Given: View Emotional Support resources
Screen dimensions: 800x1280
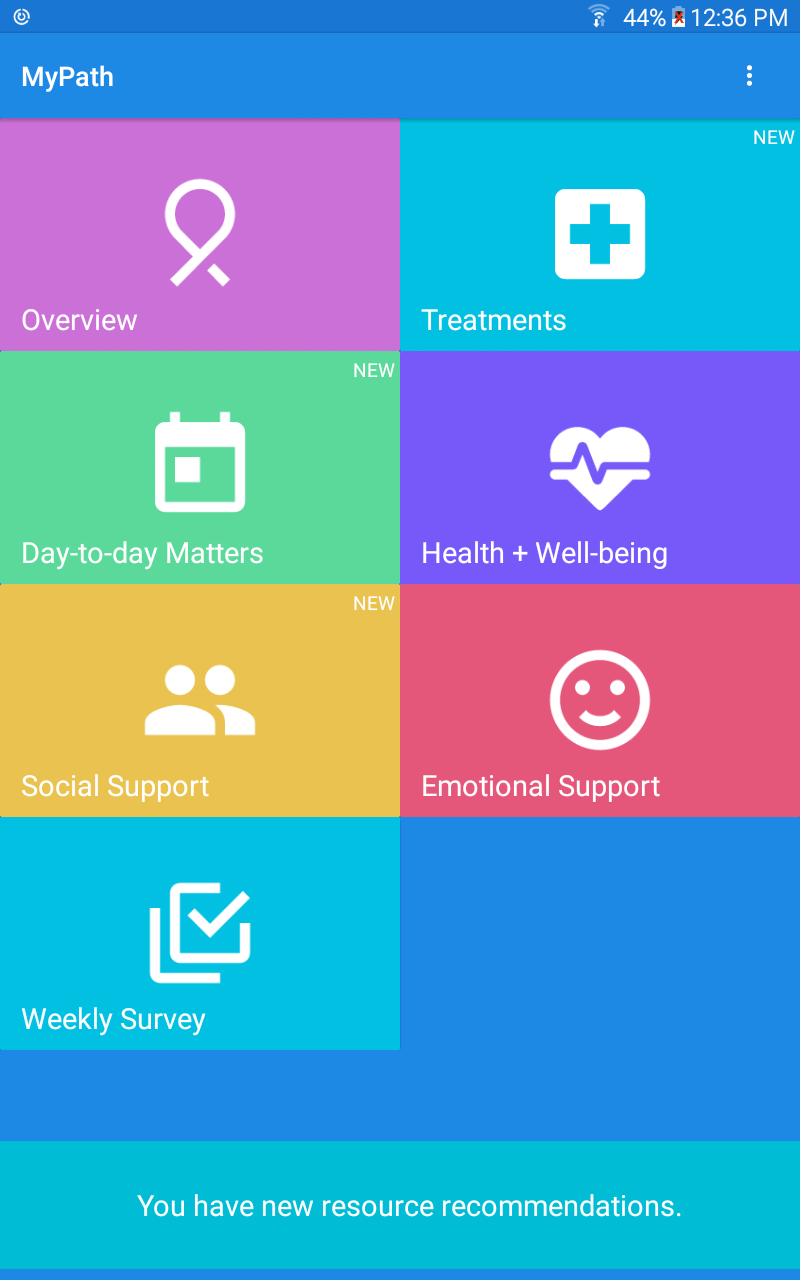Looking at the screenshot, I should [600, 700].
